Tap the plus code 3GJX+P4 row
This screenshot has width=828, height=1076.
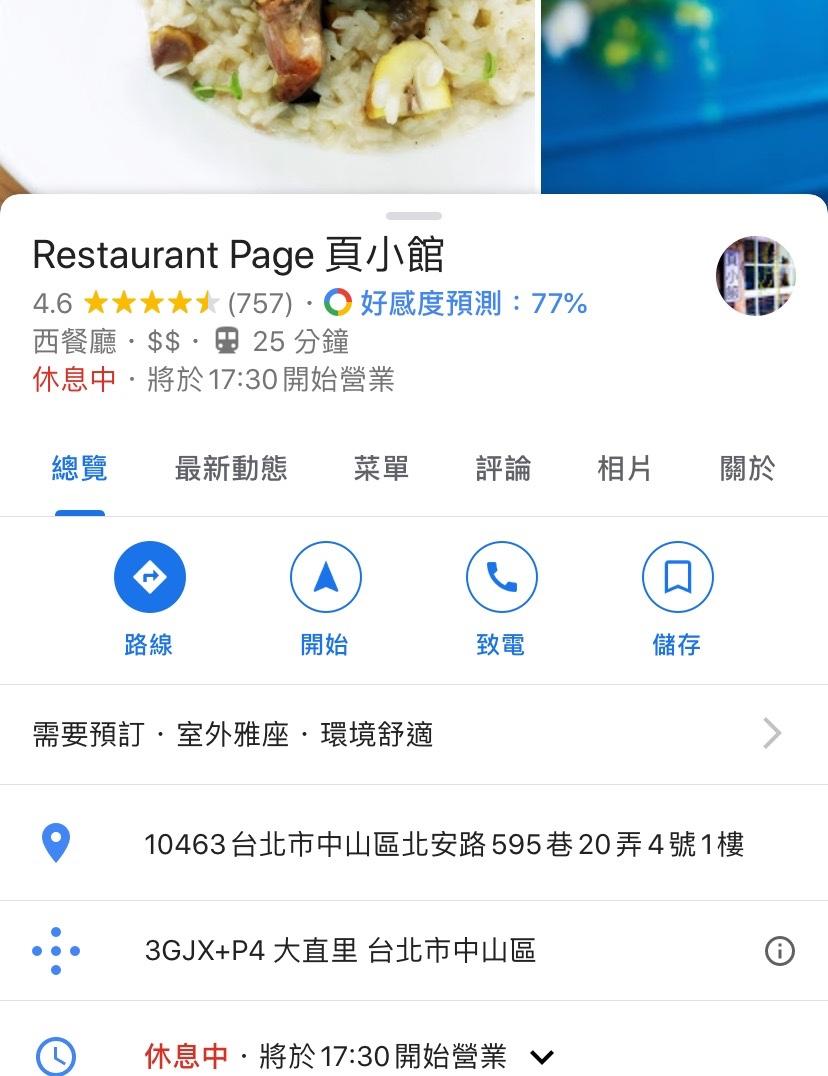click(x=340, y=951)
